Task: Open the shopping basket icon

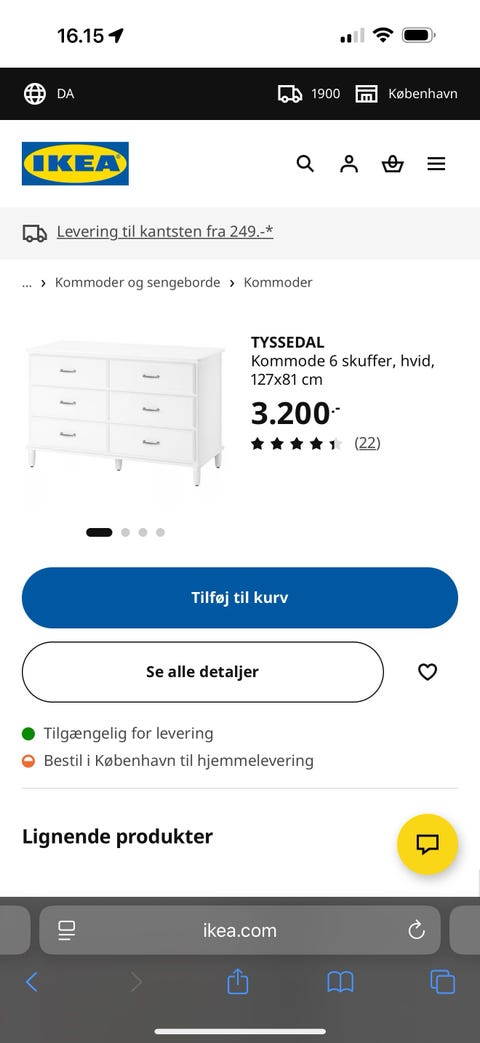Action: 393,164
